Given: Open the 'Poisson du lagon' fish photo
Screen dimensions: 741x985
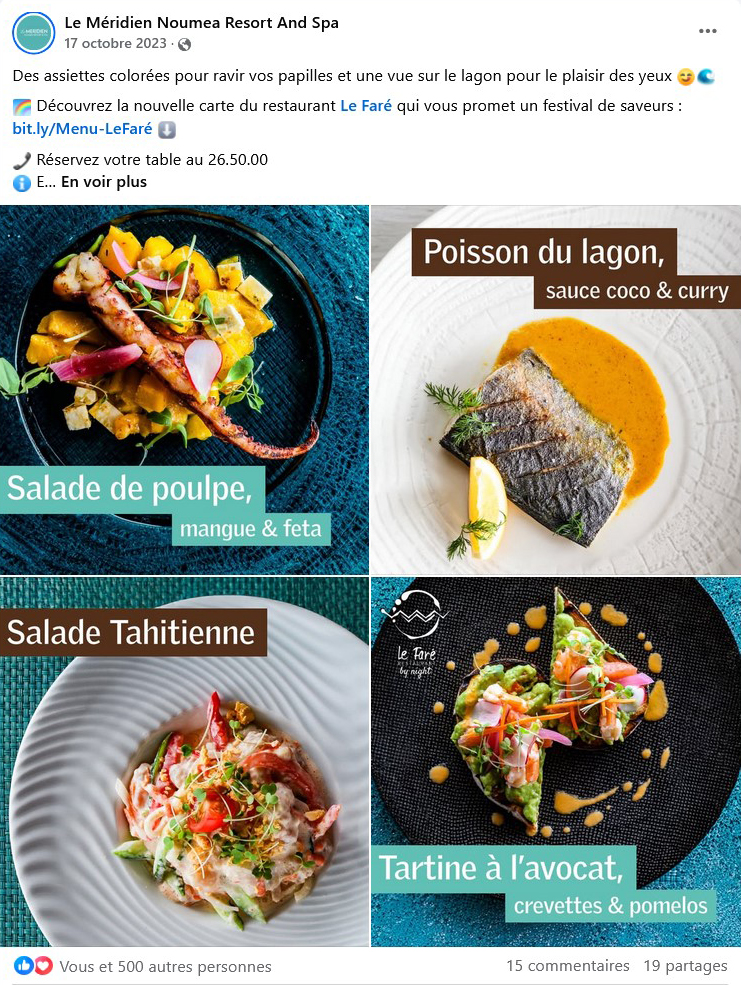Looking at the screenshot, I should (556, 388).
